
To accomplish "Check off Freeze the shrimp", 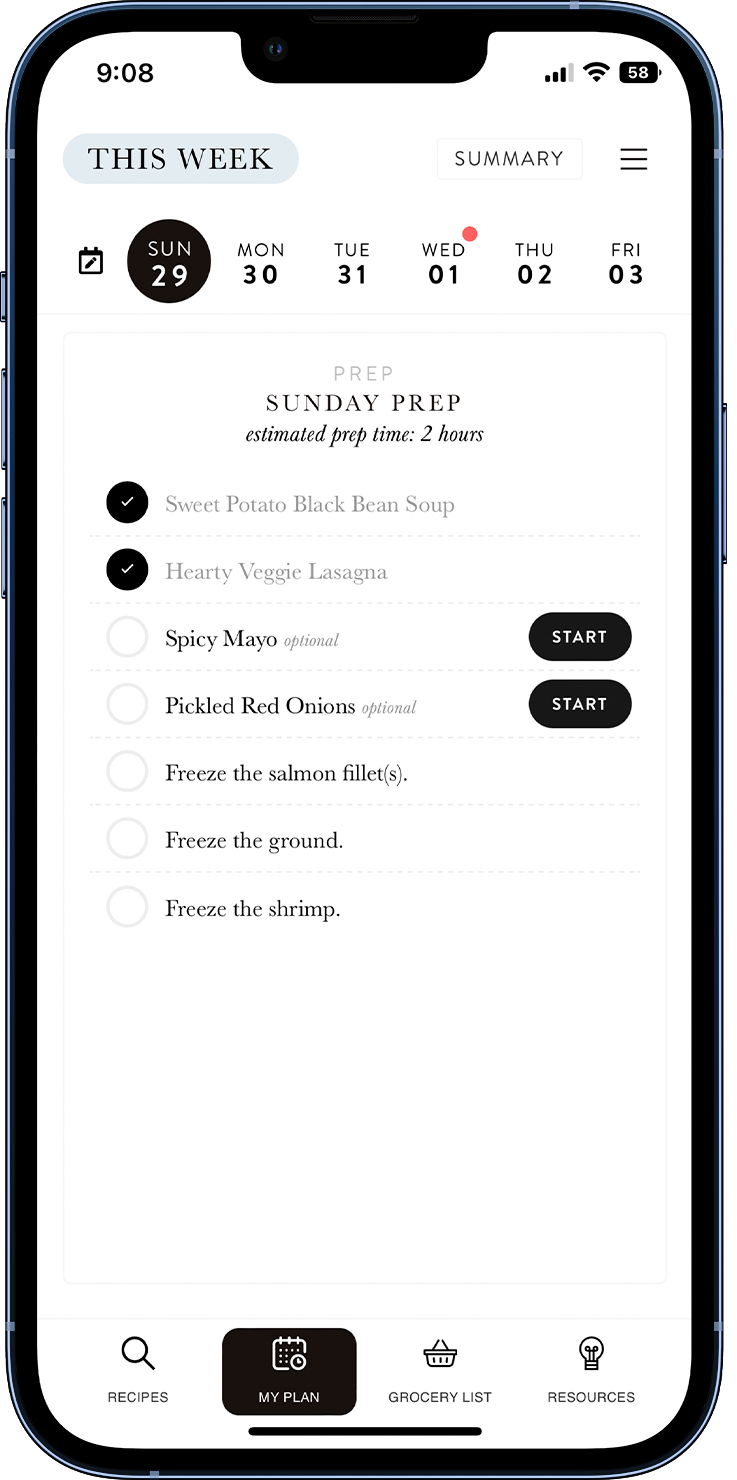I will pos(127,907).
